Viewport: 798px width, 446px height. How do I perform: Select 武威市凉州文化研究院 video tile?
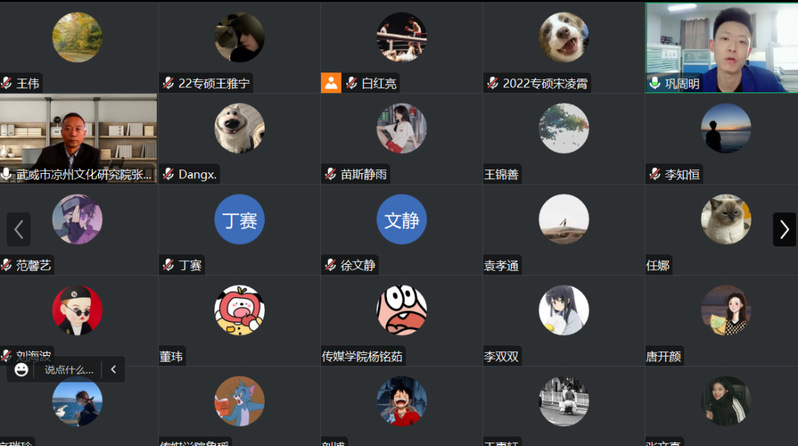78,138
